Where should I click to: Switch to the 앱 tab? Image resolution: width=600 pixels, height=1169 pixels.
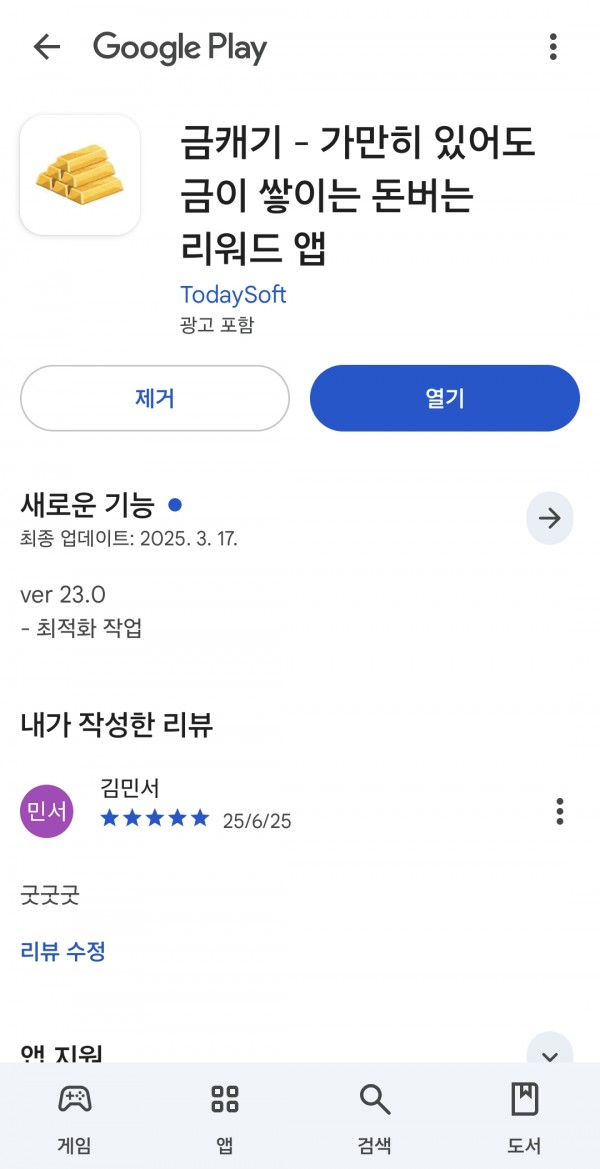coord(224,1118)
